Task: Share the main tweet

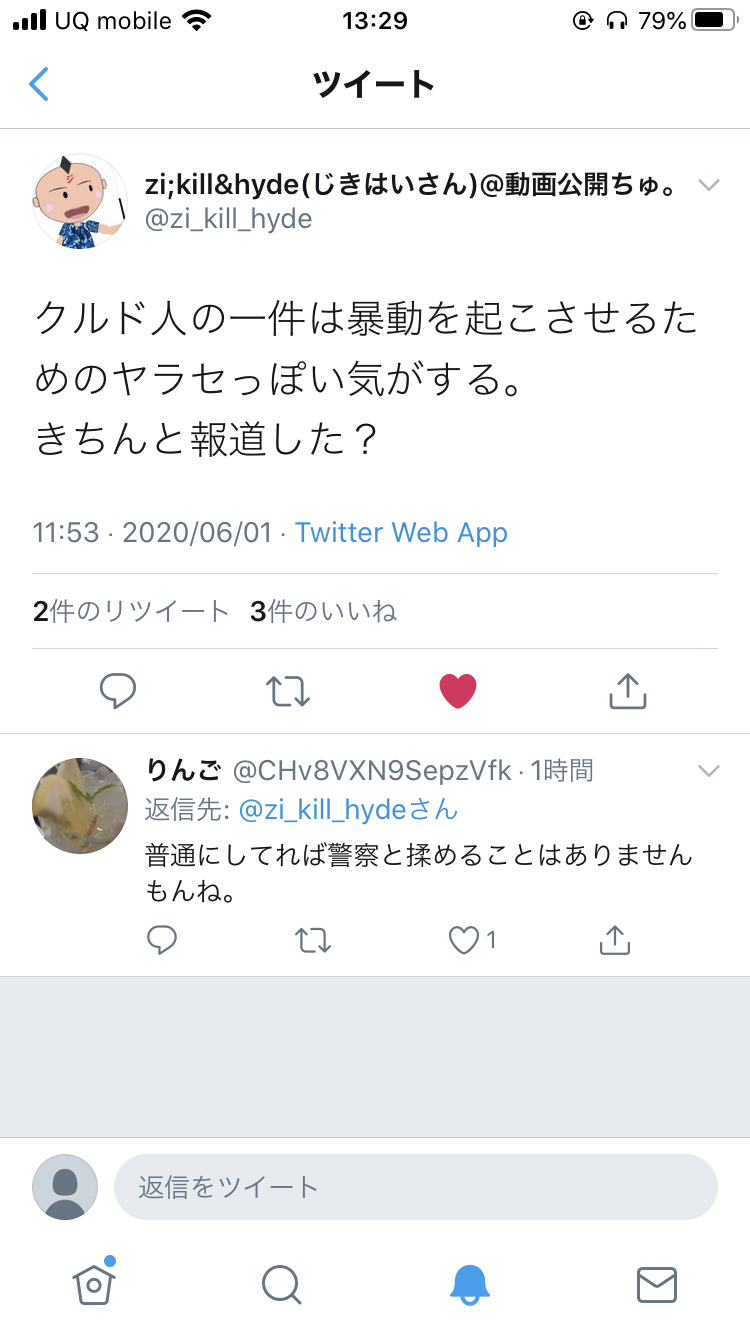Action: pos(628,690)
